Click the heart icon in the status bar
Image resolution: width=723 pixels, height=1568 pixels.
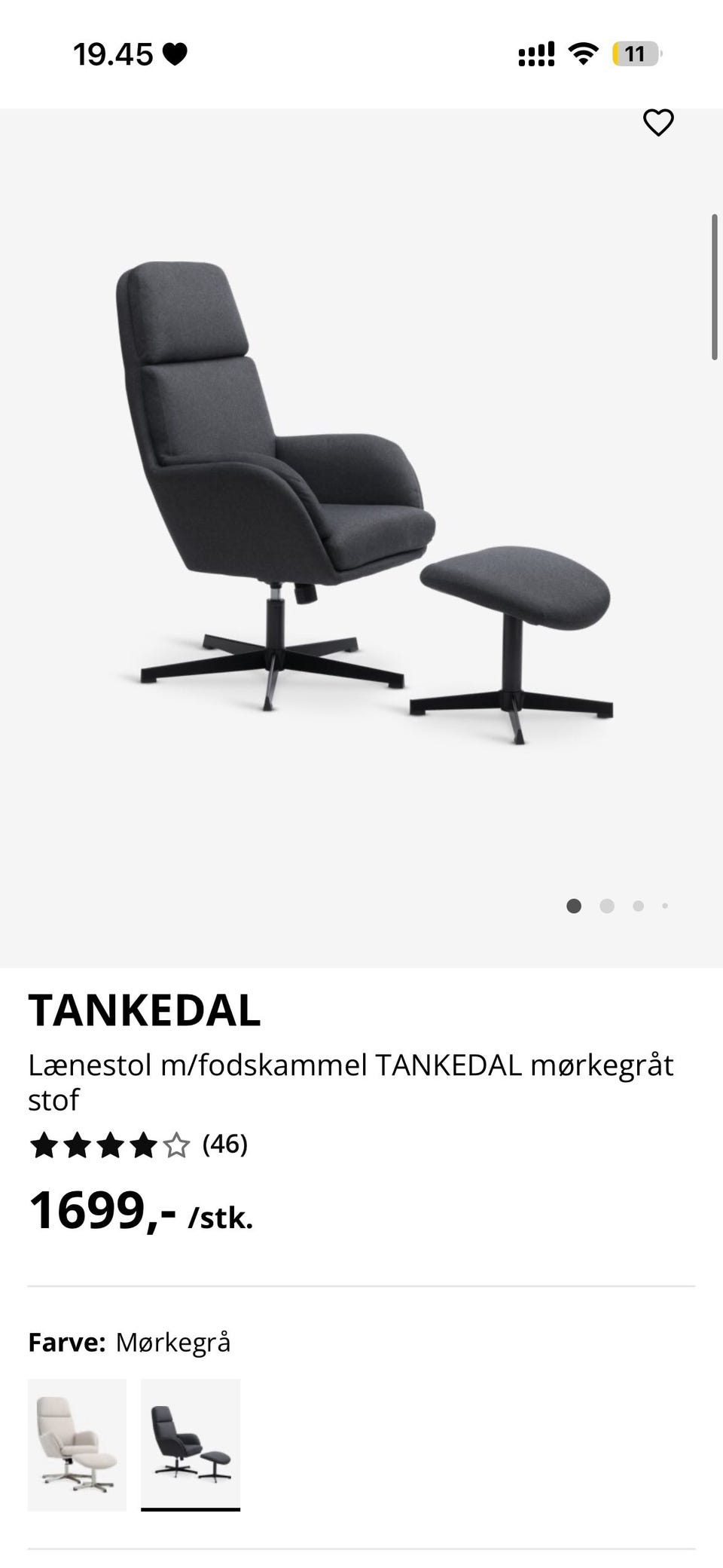point(174,54)
